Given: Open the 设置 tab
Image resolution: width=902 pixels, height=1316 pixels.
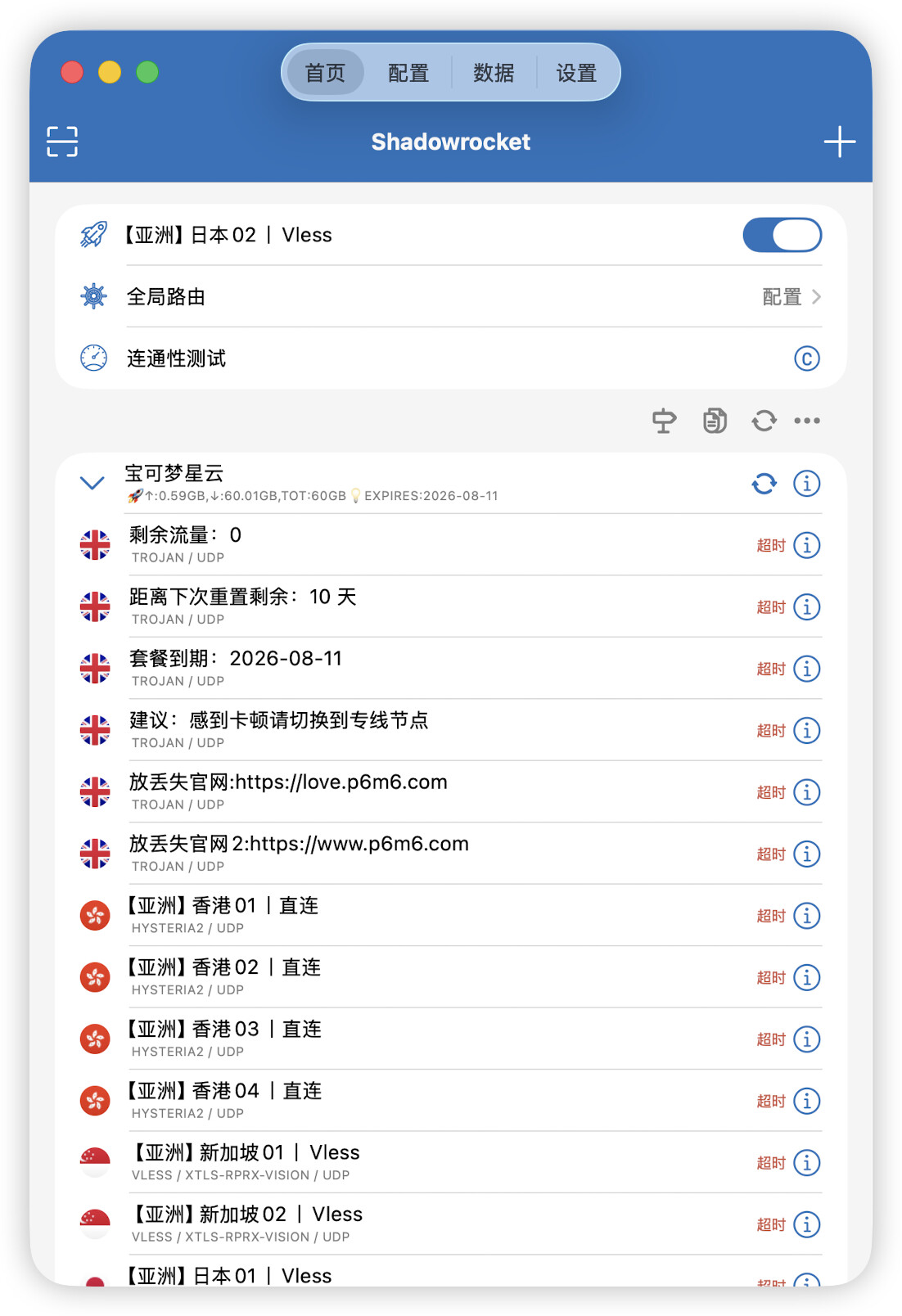Looking at the screenshot, I should pos(576,73).
